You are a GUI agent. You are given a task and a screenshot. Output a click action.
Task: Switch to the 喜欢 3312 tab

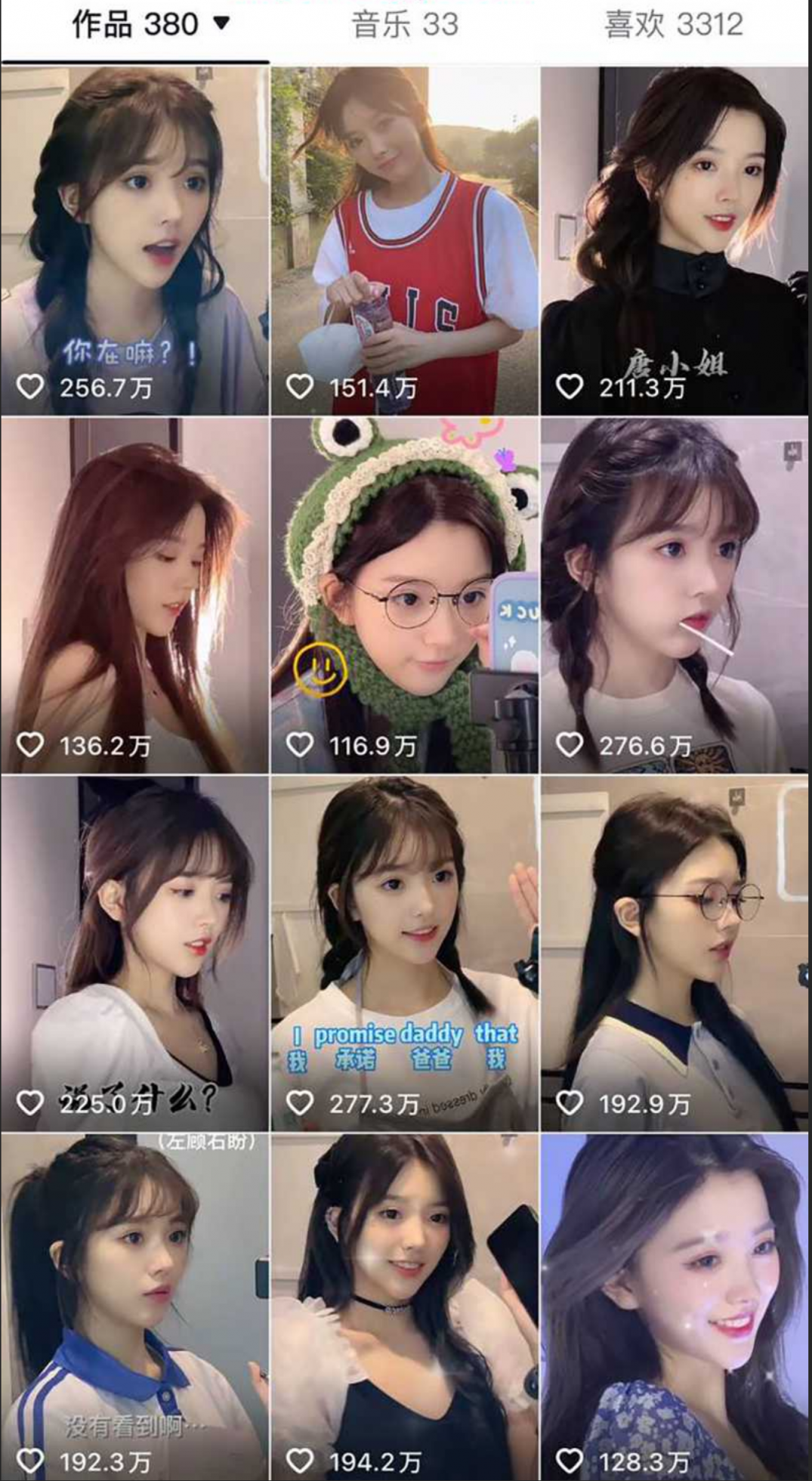coord(674,25)
